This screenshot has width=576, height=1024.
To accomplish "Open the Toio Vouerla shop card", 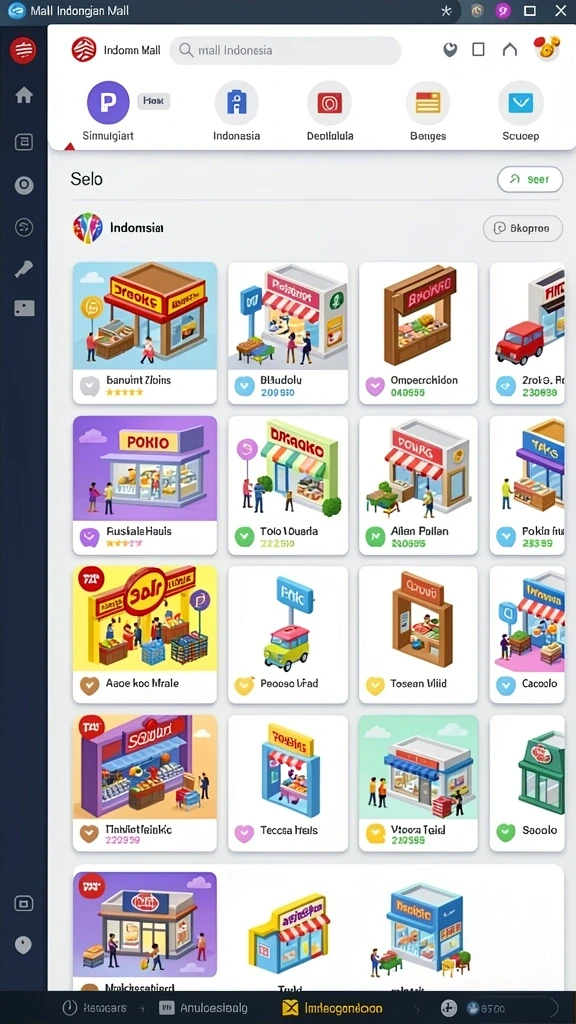I will pyautogui.click(x=288, y=485).
